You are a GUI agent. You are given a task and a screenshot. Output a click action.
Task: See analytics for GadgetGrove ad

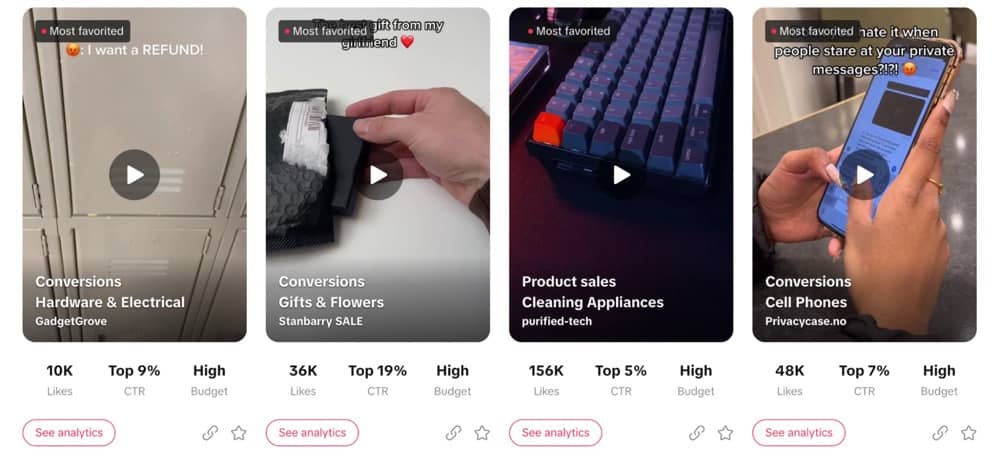point(69,433)
